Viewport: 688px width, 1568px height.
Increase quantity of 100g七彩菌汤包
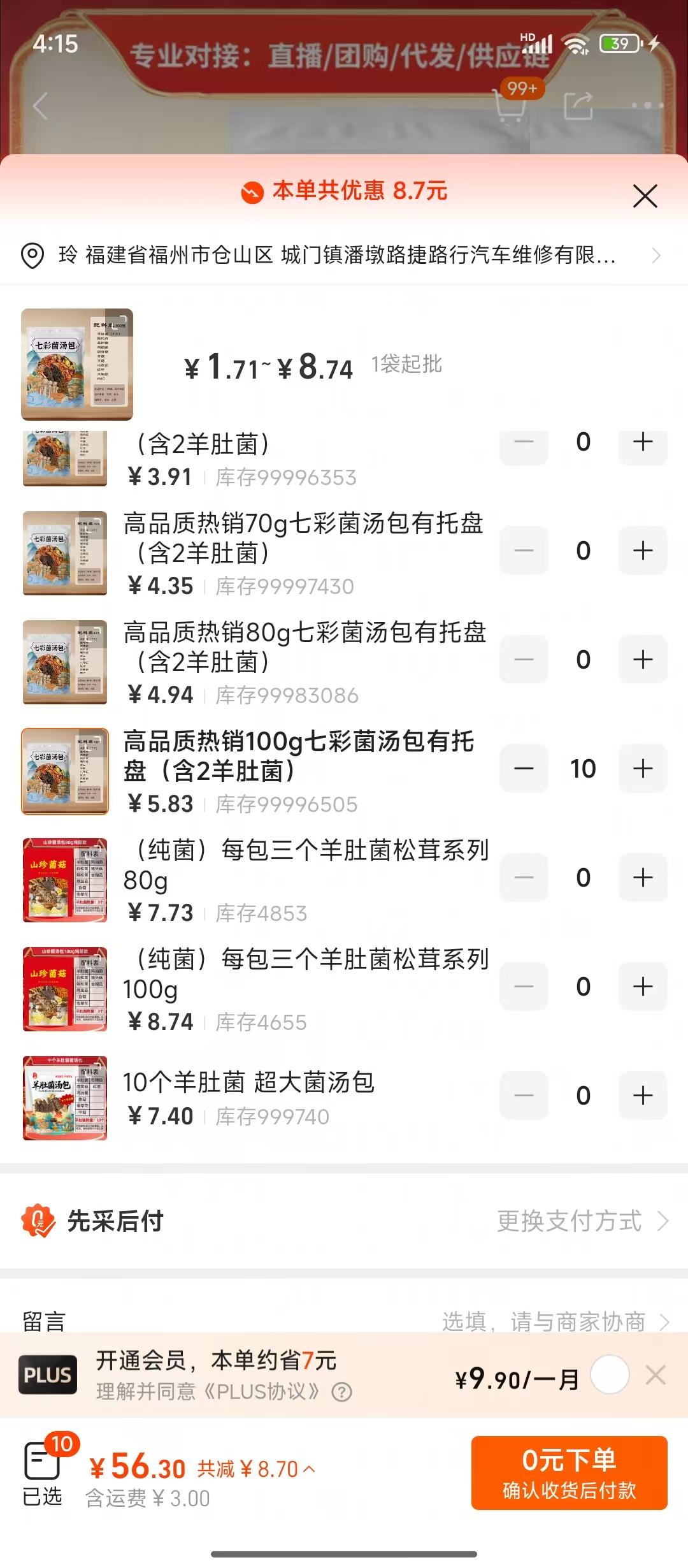coord(643,769)
